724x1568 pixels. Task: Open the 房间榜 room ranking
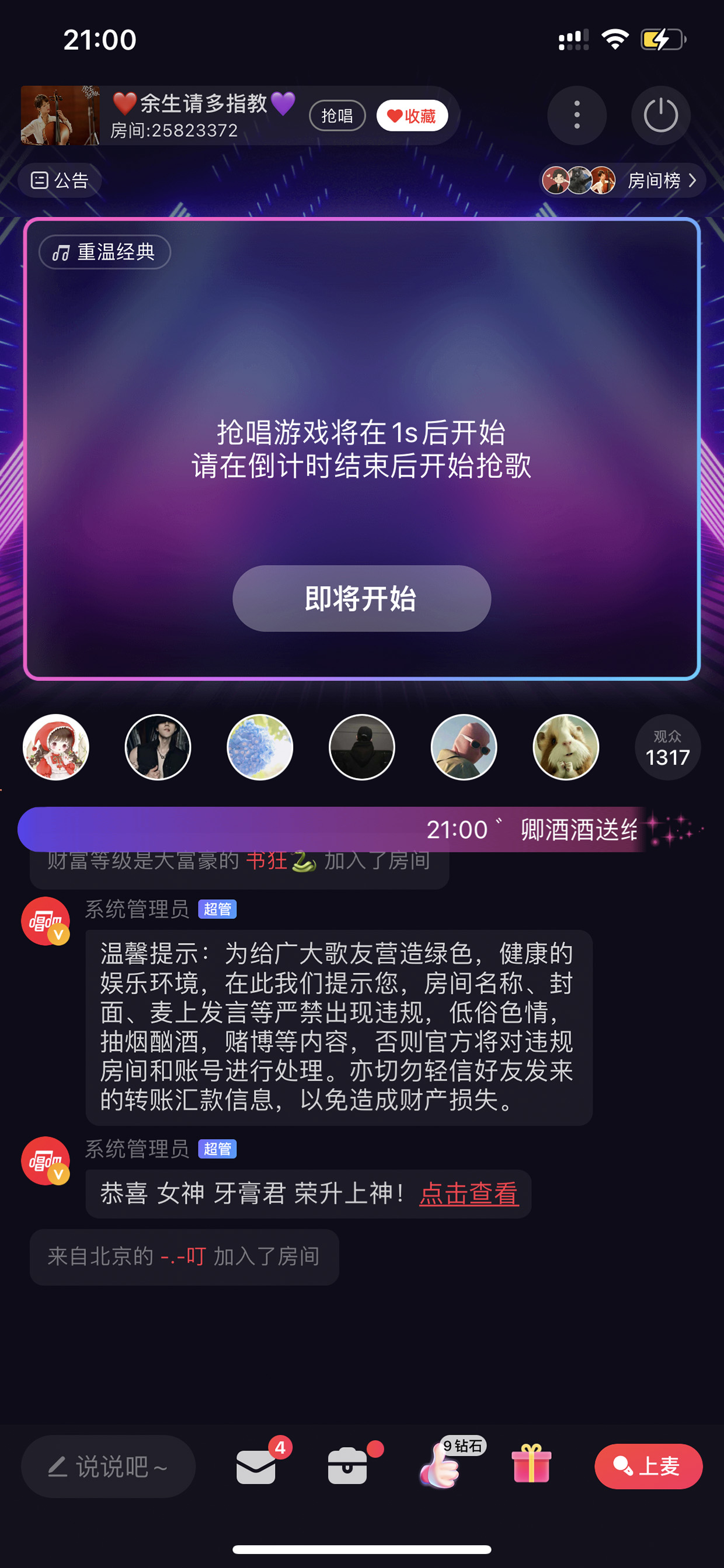(x=623, y=180)
